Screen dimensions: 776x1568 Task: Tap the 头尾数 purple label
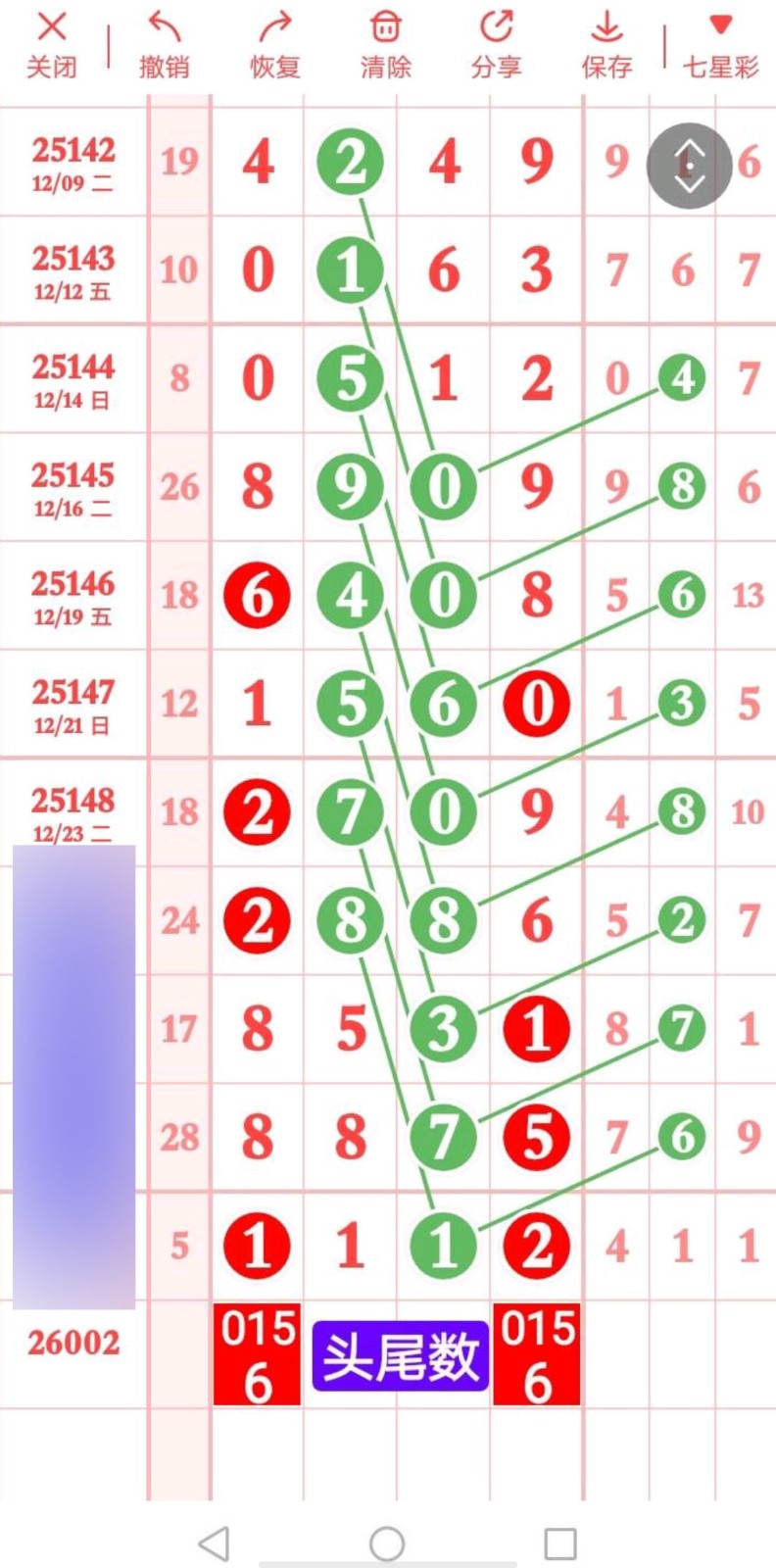400,1356
